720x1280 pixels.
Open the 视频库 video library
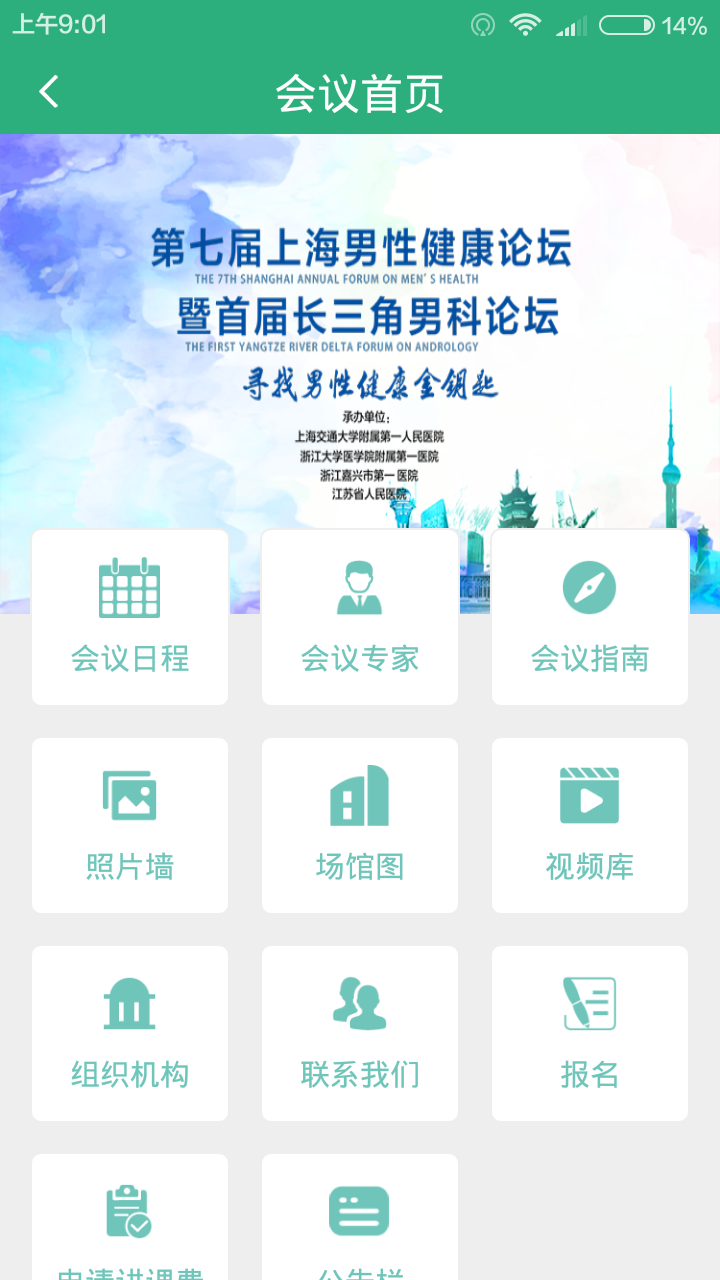590,825
